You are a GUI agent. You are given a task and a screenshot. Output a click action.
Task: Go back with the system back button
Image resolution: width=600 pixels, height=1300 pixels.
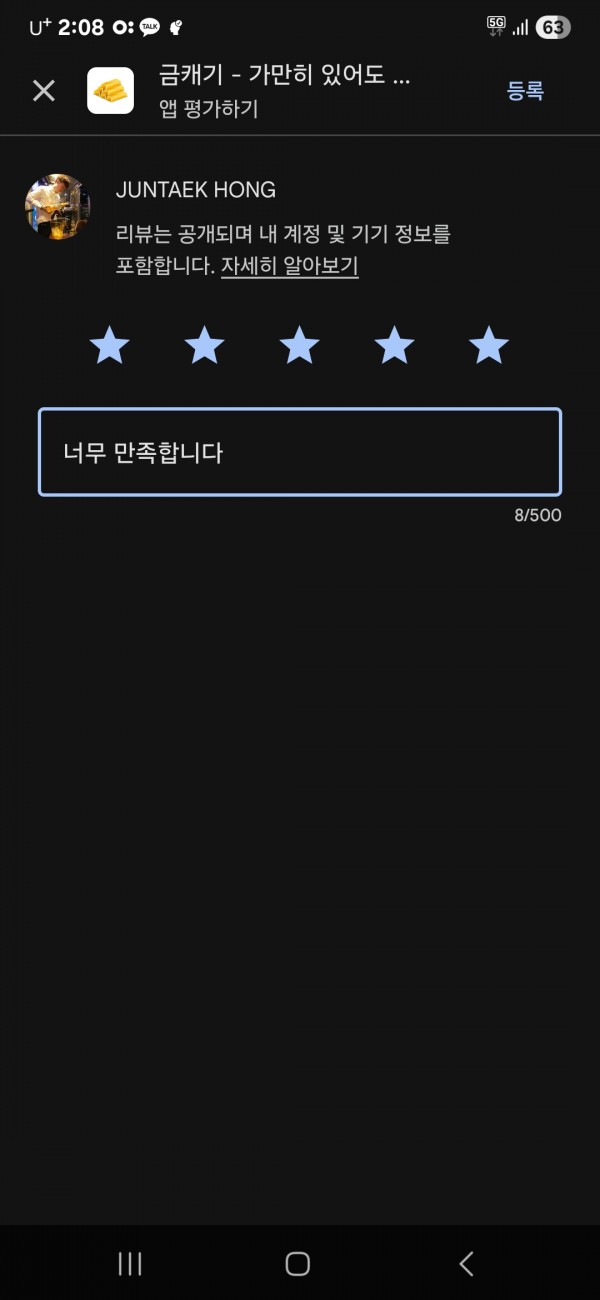click(466, 1264)
